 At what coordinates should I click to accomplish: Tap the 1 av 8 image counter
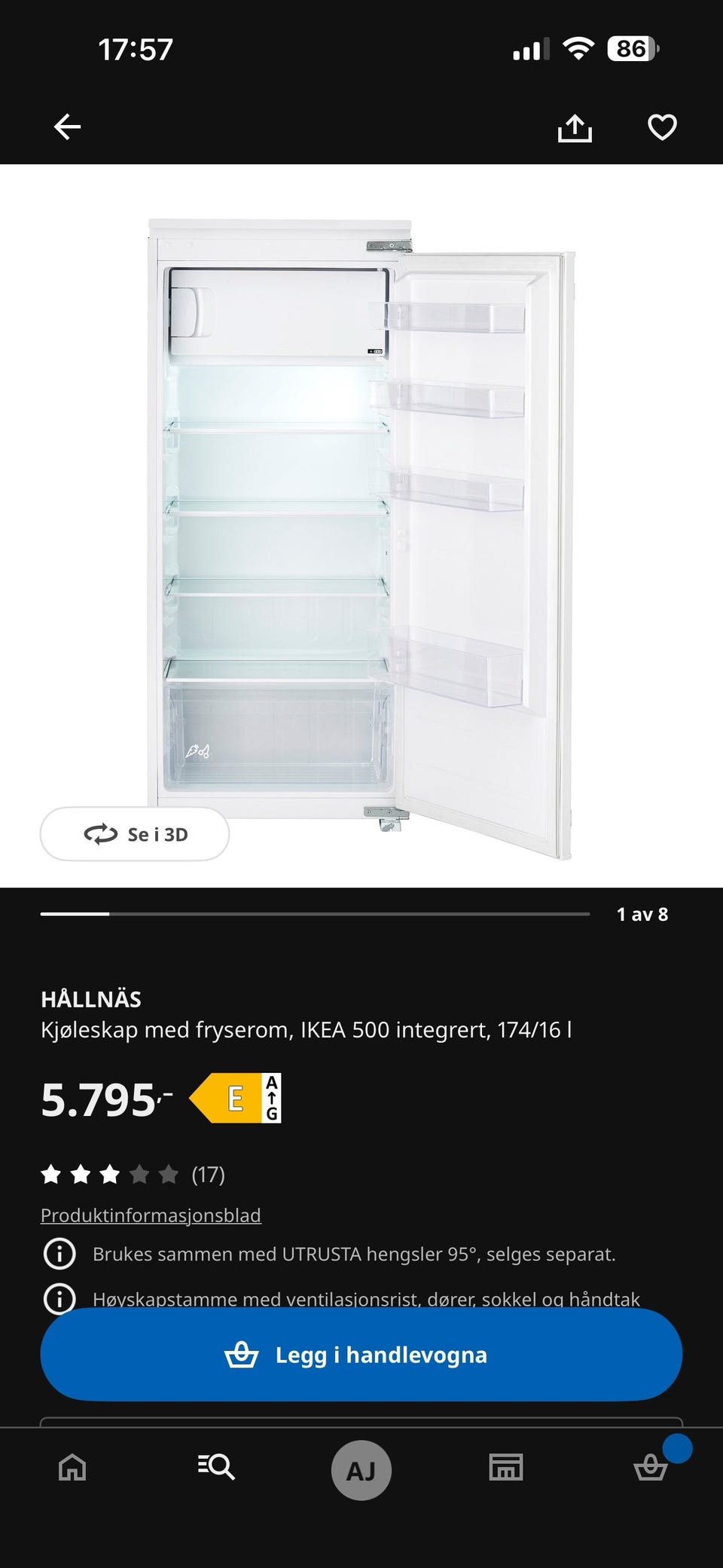pos(642,915)
